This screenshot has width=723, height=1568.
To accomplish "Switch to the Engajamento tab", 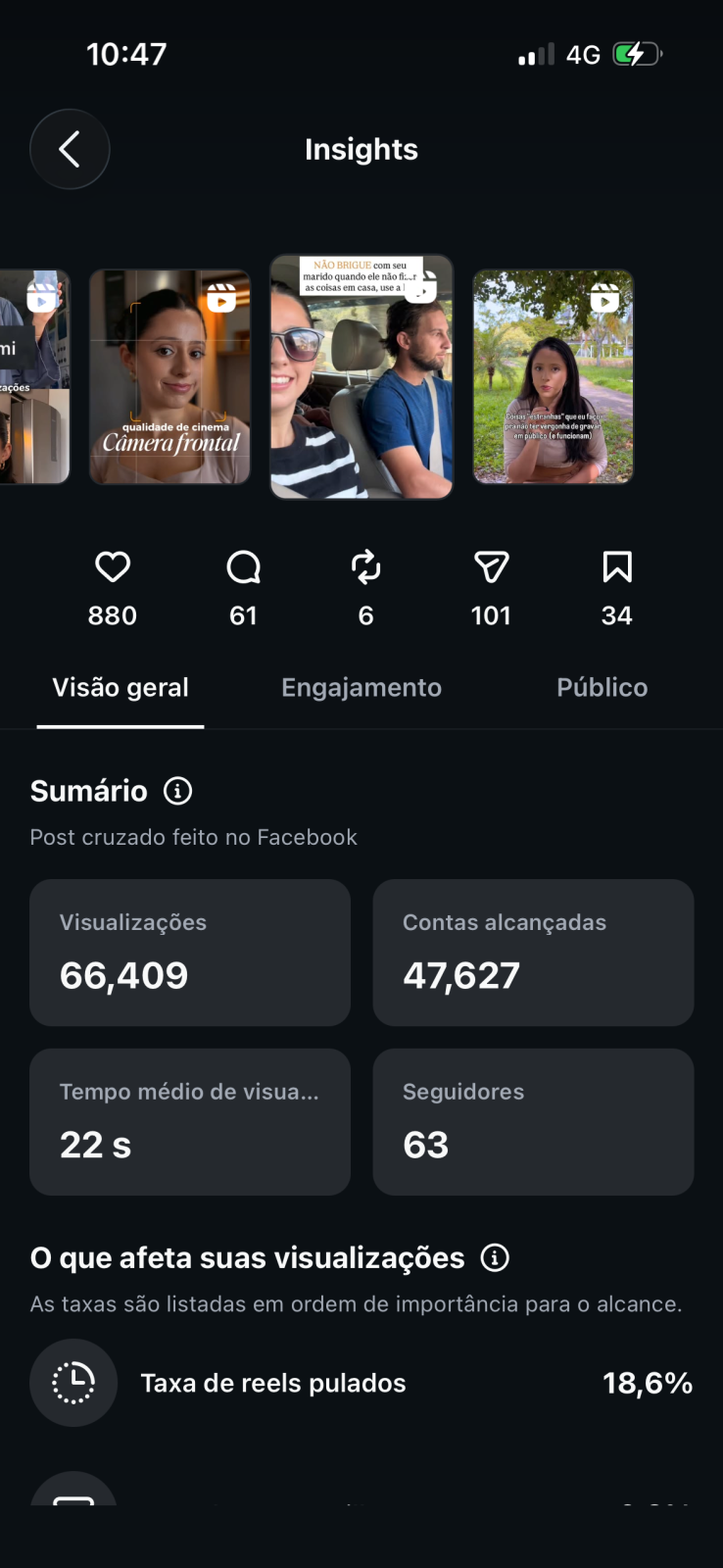I will (361, 688).
